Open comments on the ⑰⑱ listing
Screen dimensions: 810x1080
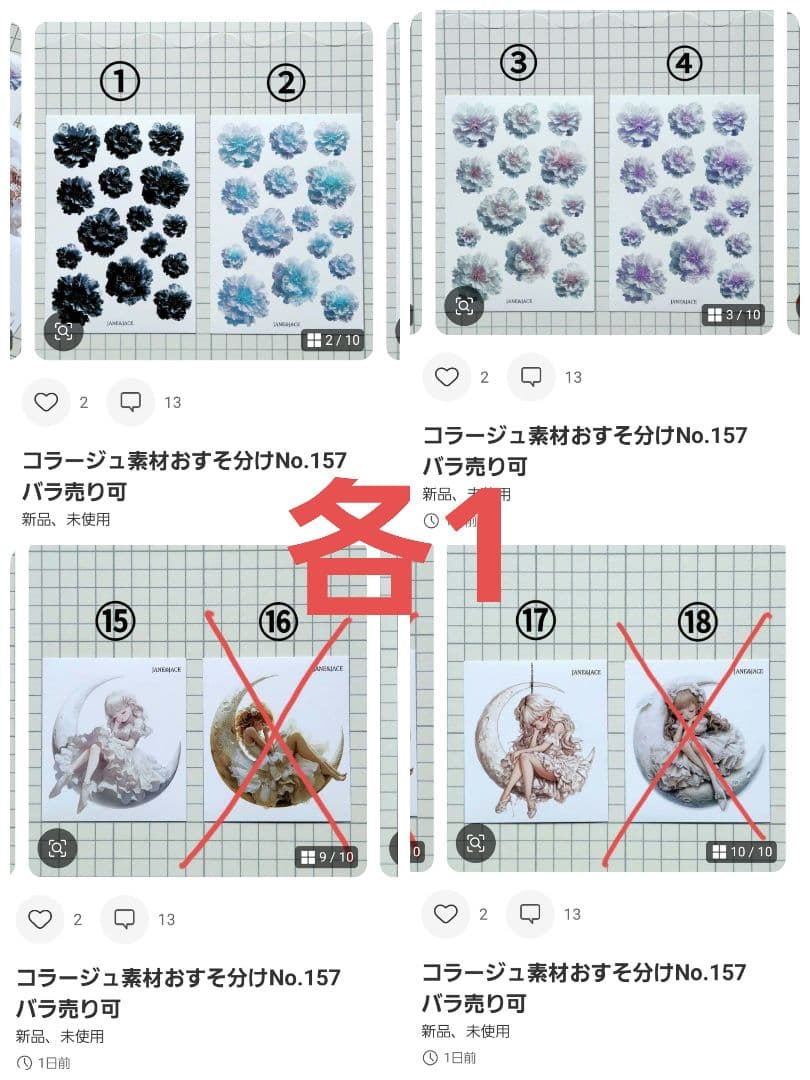pyautogui.click(x=533, y=914)
